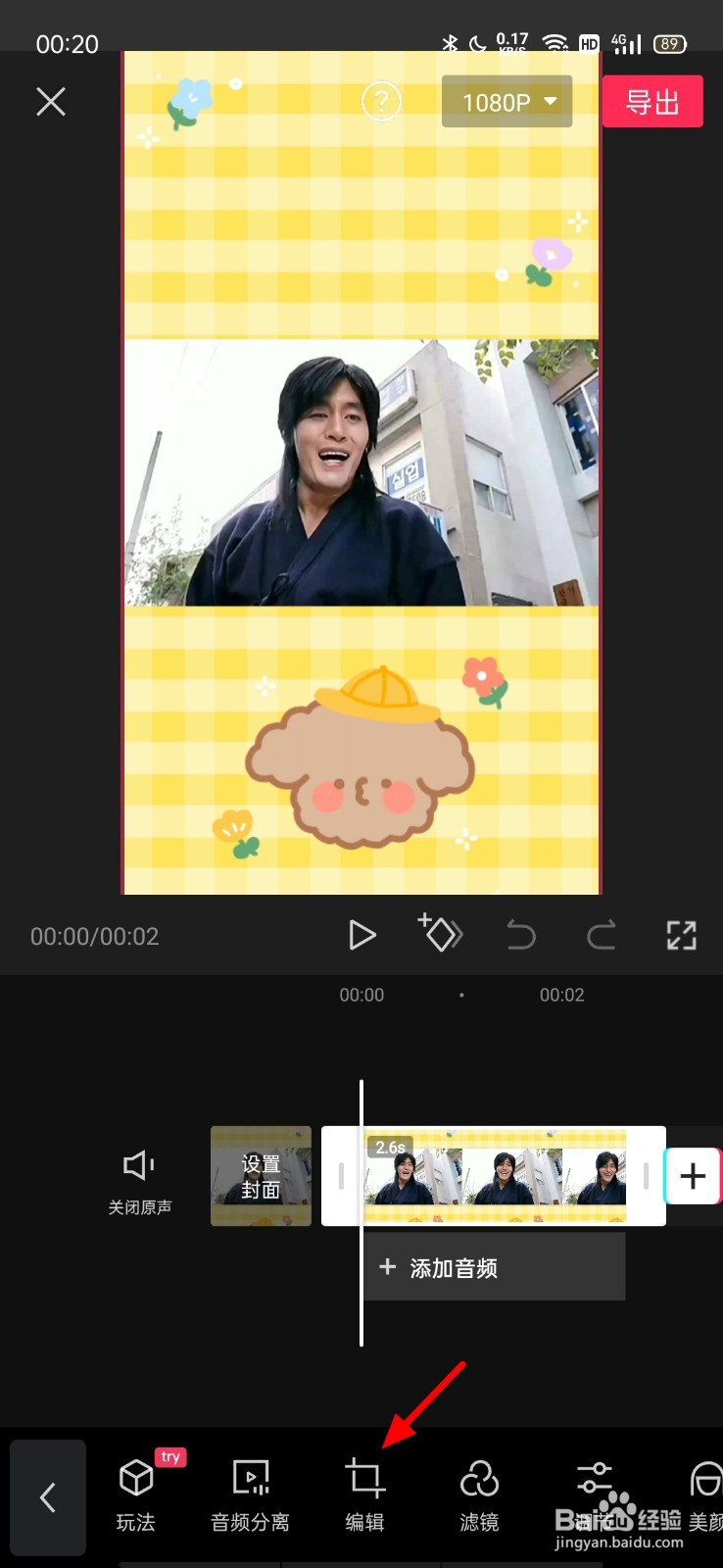Collapse the toolbar with the back chevron
The width and height of the screenshot is (723, 1568).
(x=48, y=1497)
